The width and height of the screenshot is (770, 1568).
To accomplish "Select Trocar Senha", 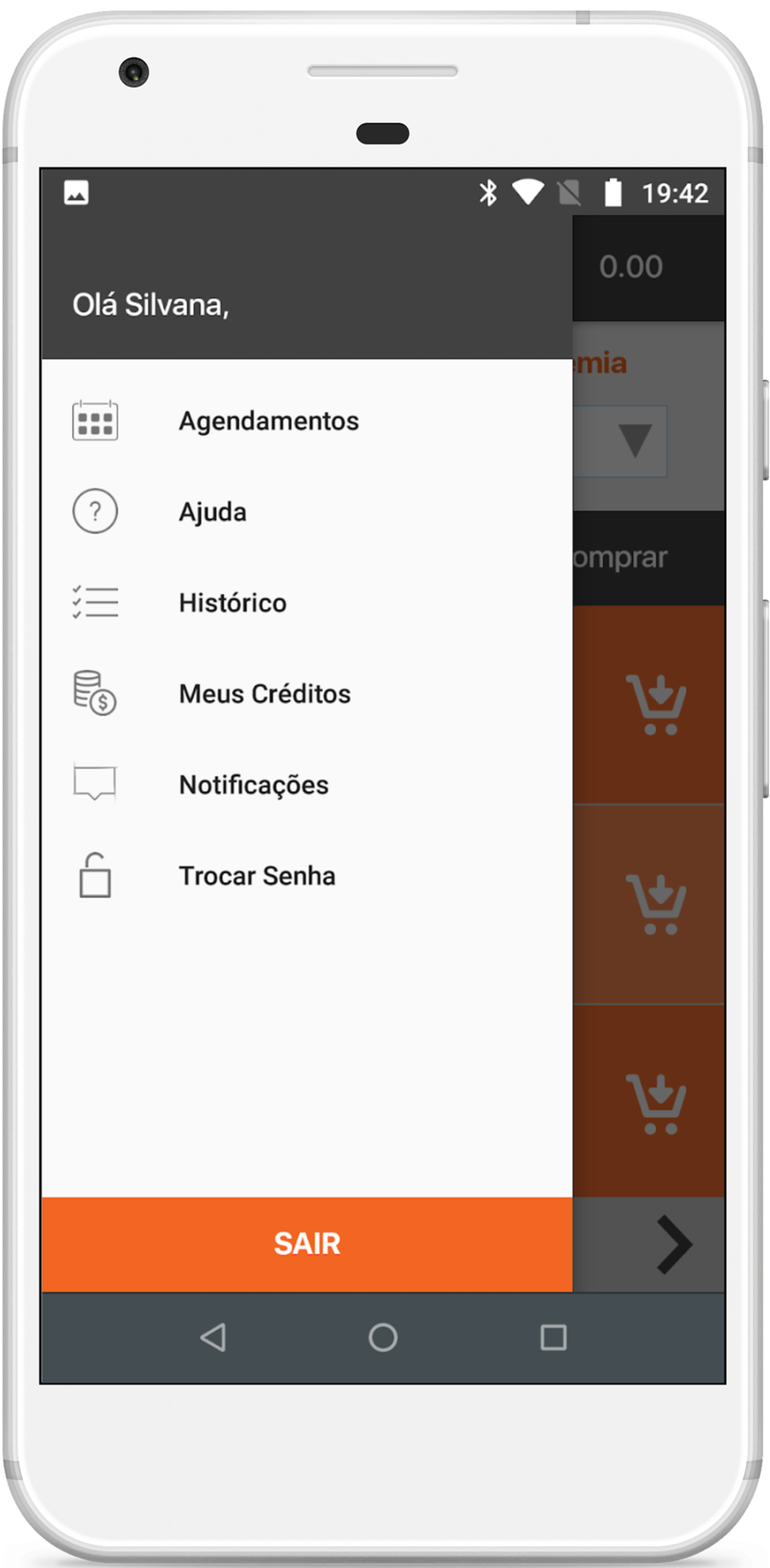I will pos(257,876).
